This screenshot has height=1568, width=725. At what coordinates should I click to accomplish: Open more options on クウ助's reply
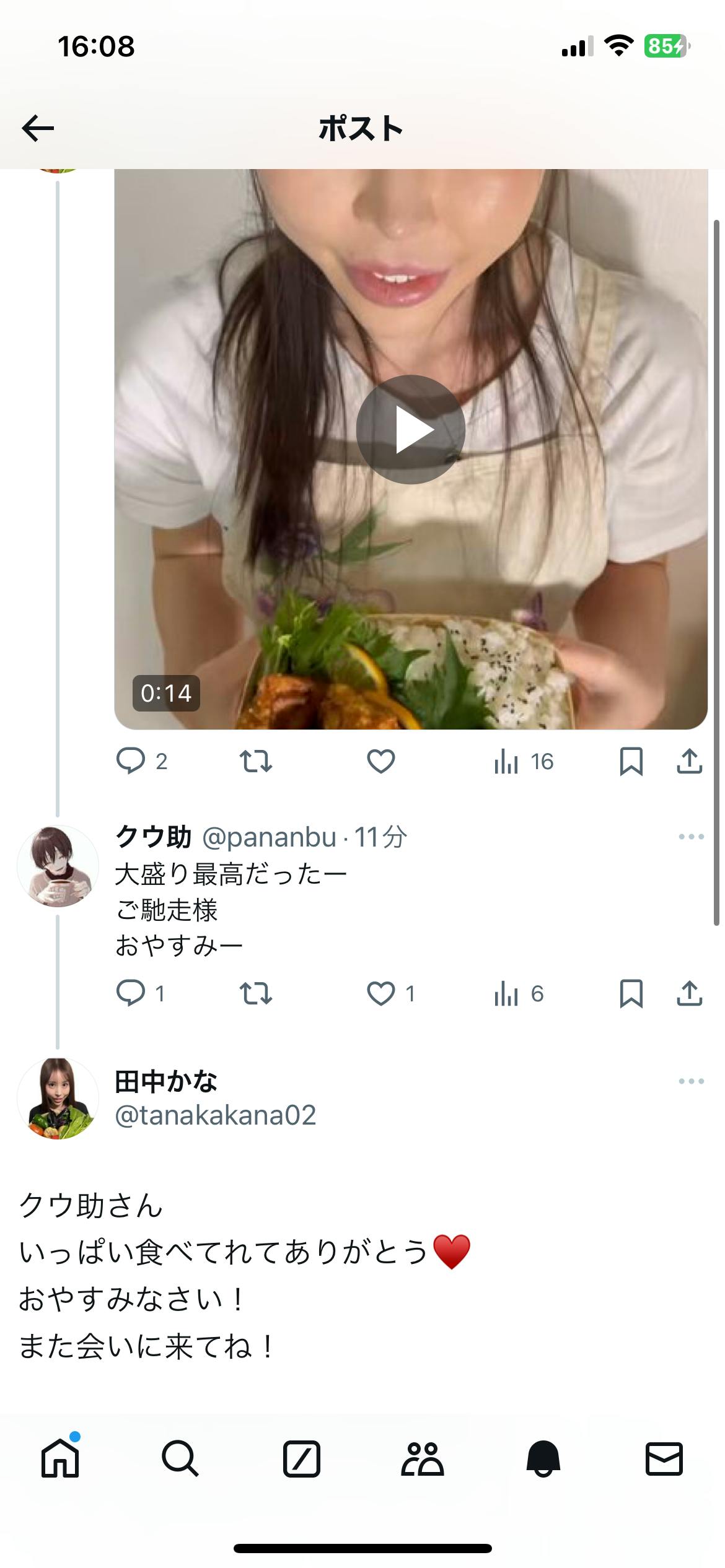point(691,837)
